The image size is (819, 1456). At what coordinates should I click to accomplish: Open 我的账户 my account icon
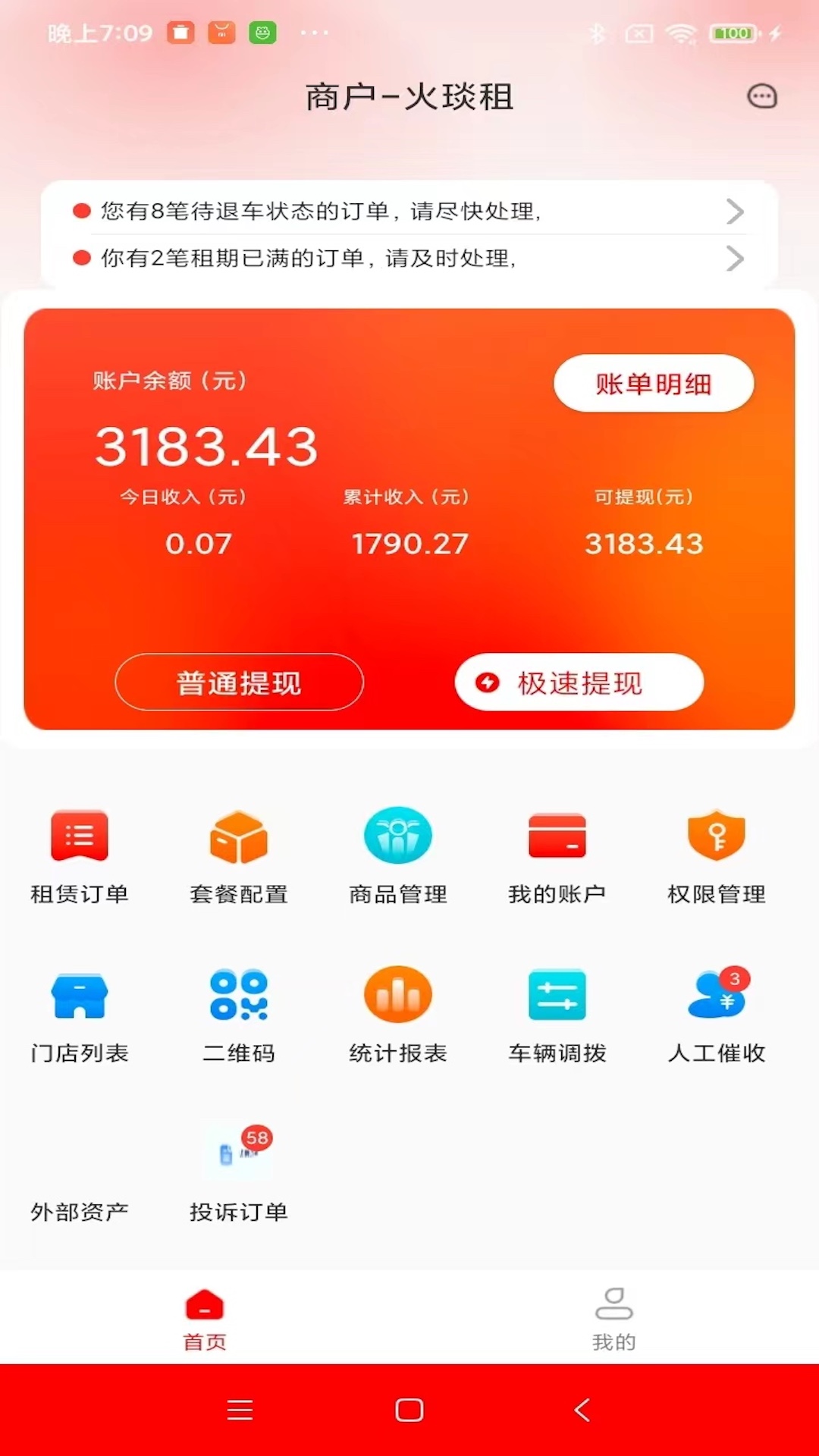point(557,854)
